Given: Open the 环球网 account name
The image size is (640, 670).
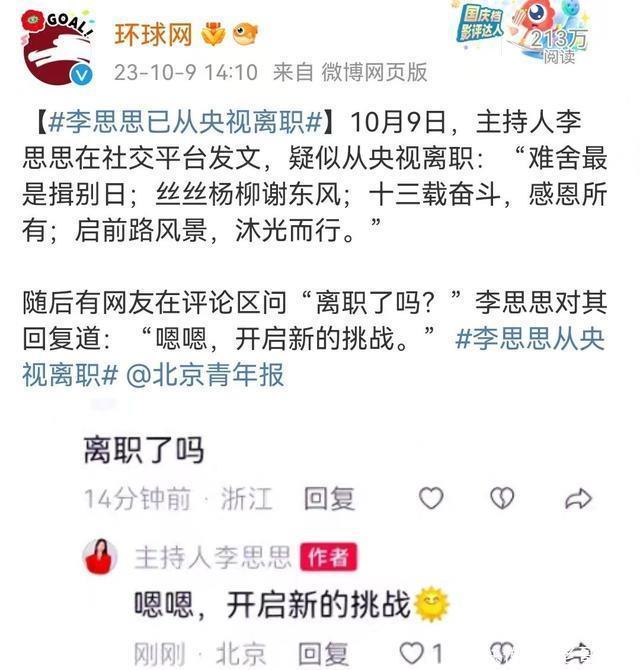Looking at the screenshot, I should coord(152,36).
